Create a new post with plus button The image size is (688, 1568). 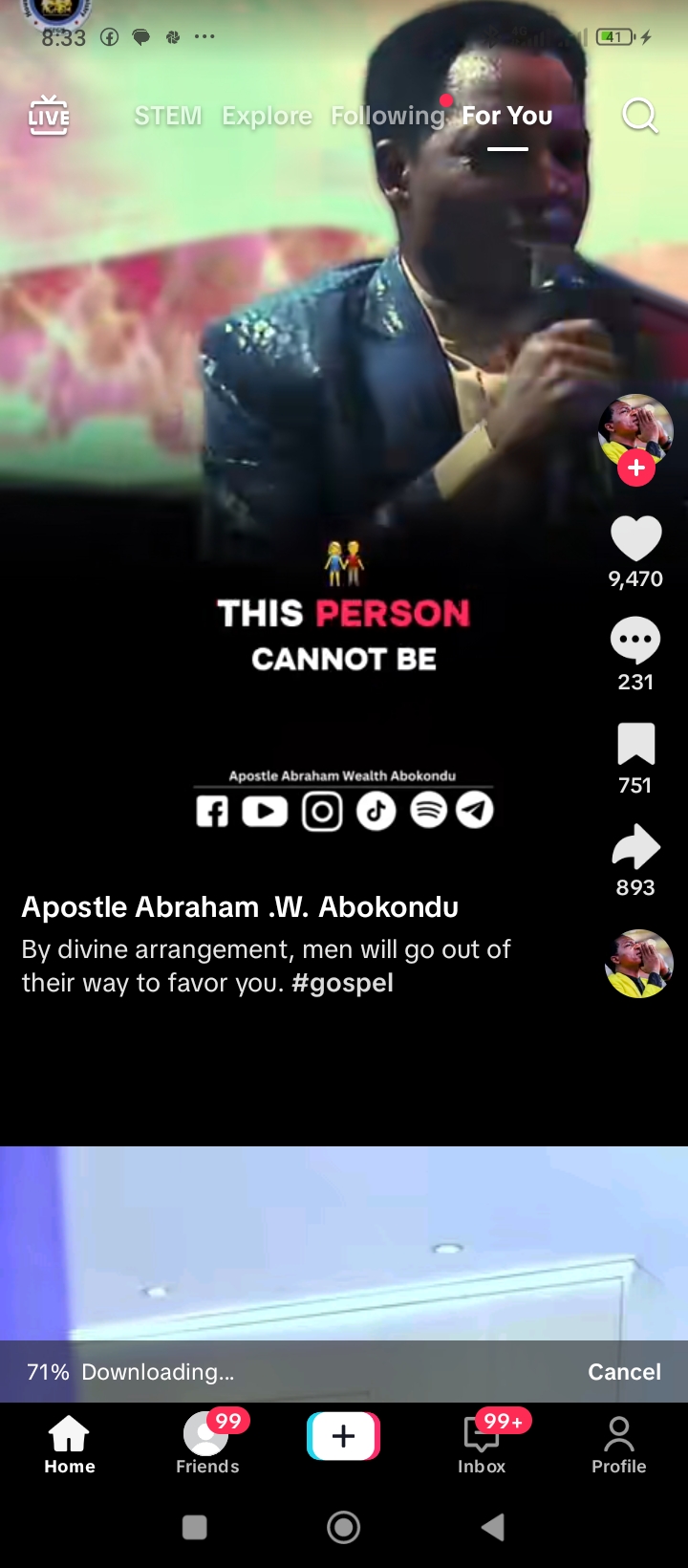click(x=344, y=1436)
